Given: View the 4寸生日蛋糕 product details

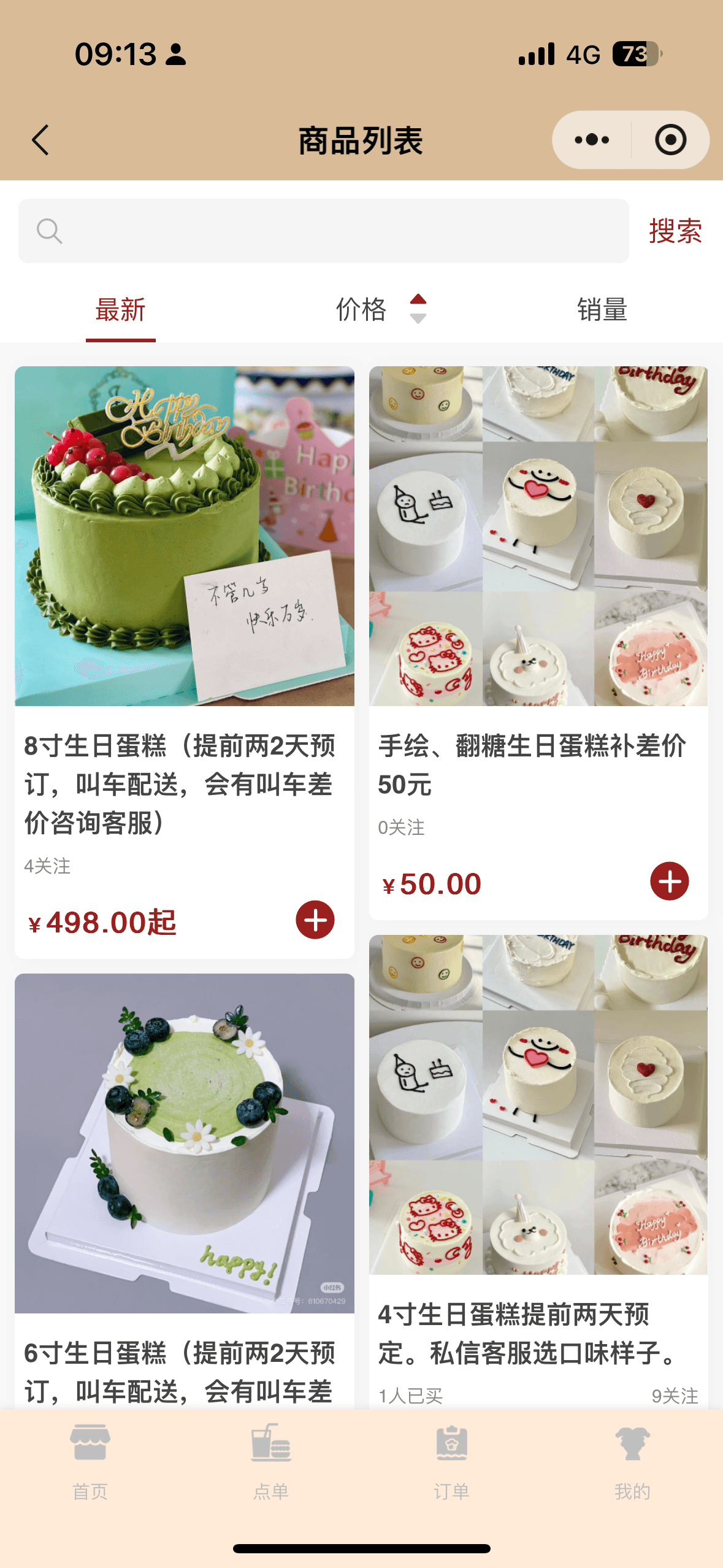Looking at the screenshot, I should pyautogui.click(x=538, y=1172).
